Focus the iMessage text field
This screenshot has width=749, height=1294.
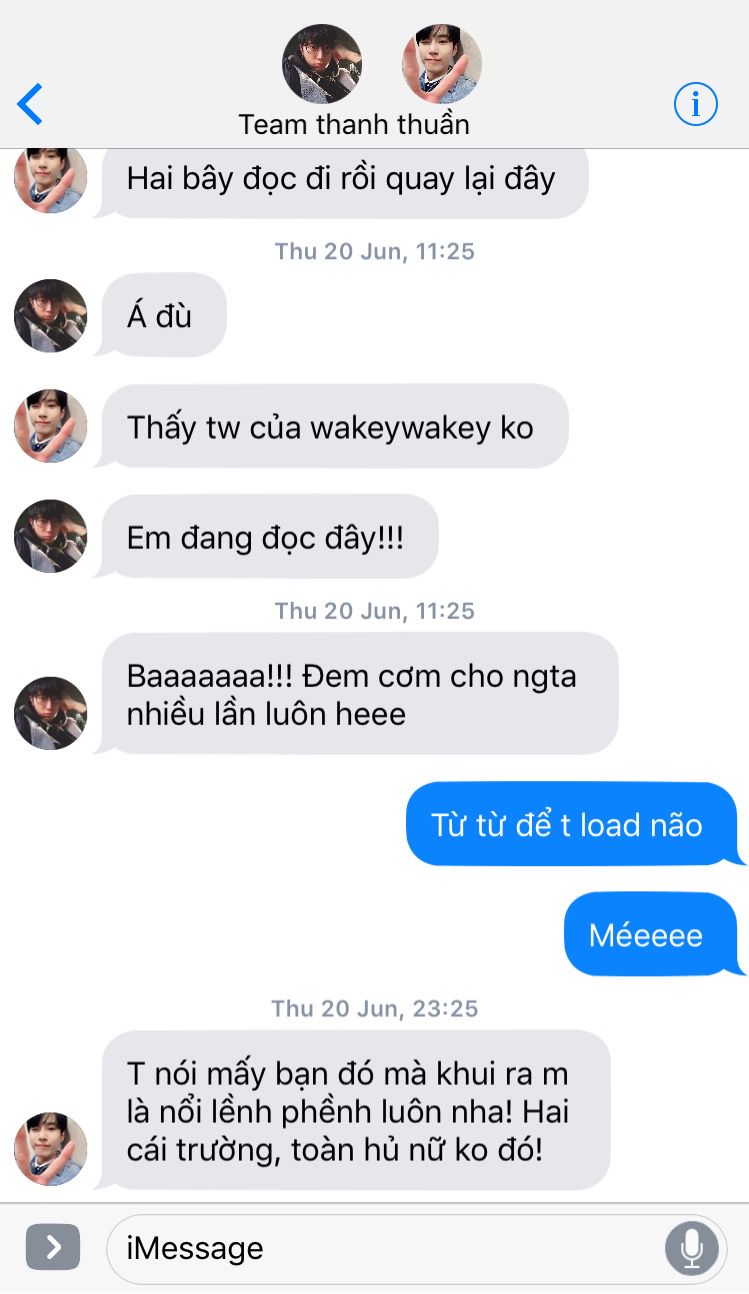click(385, 1248)
